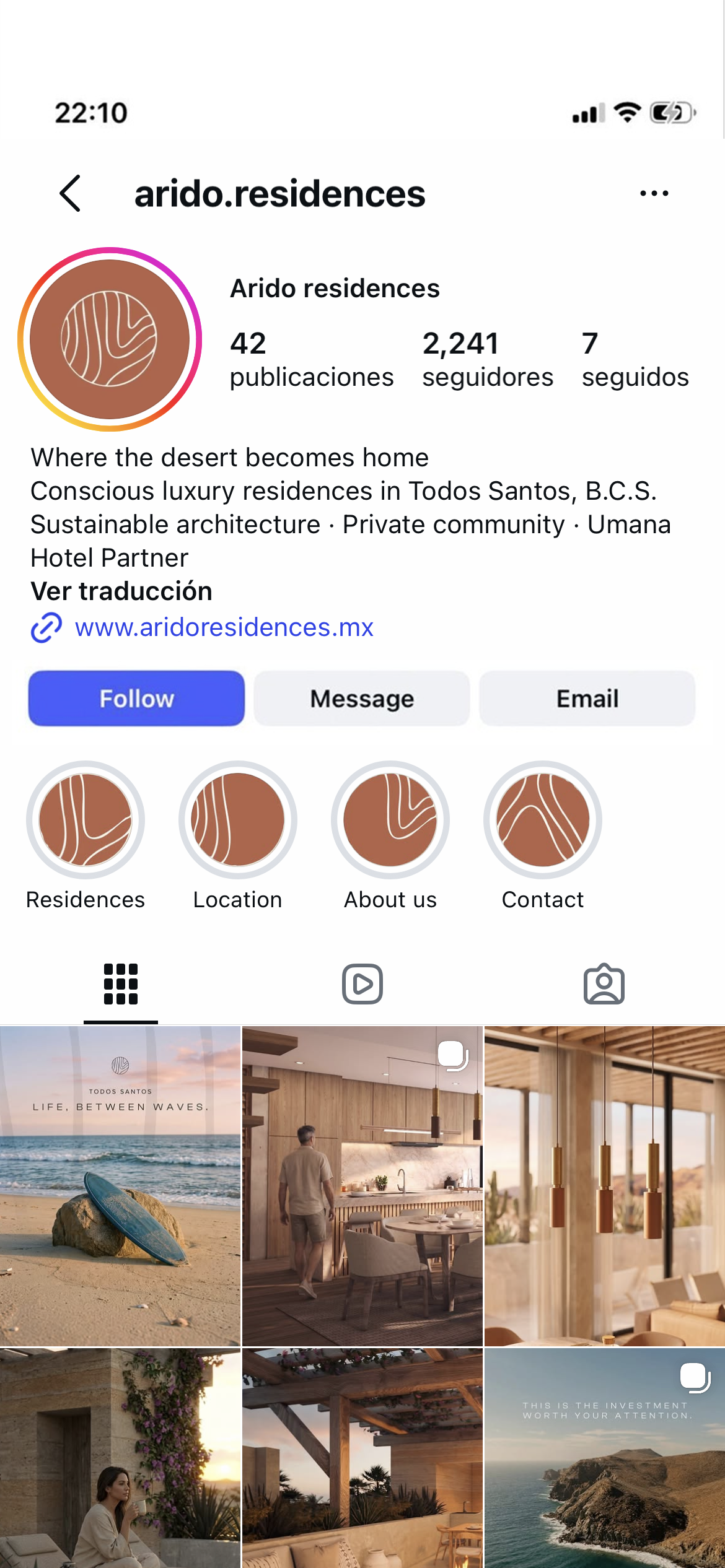The image size is (725, 1568).
Task: Go back using the top-left arrow
Action: point(70,193)
